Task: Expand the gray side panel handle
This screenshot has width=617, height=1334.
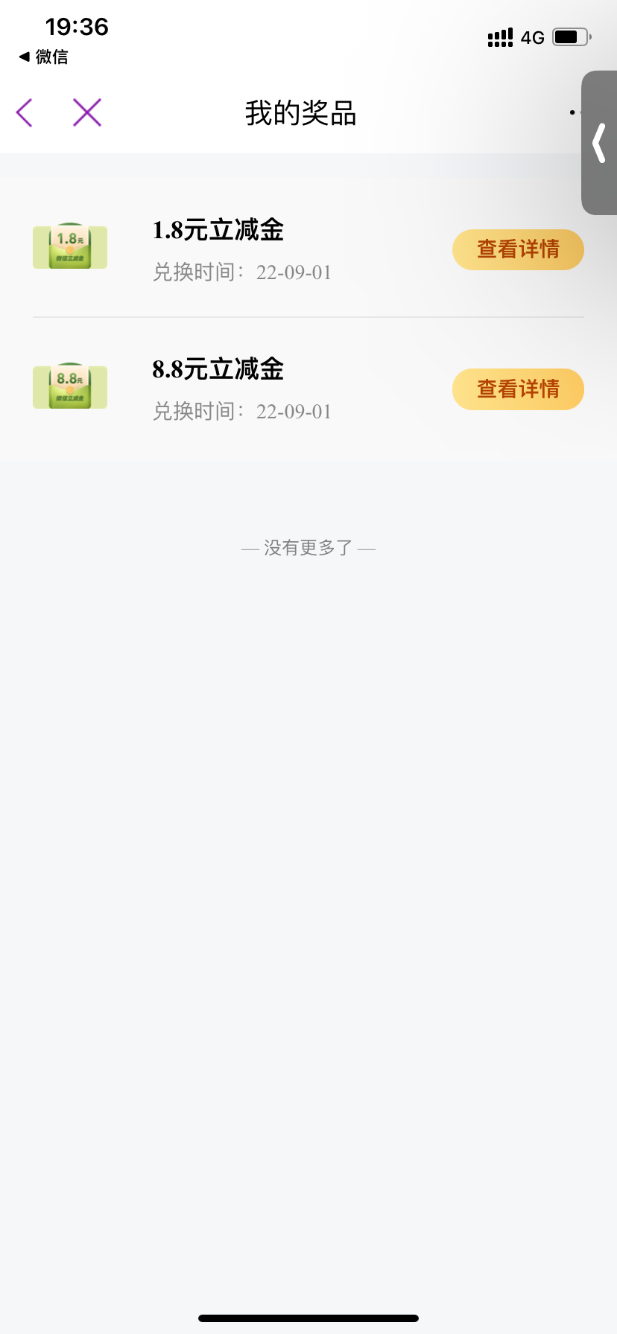Action: 599,143
